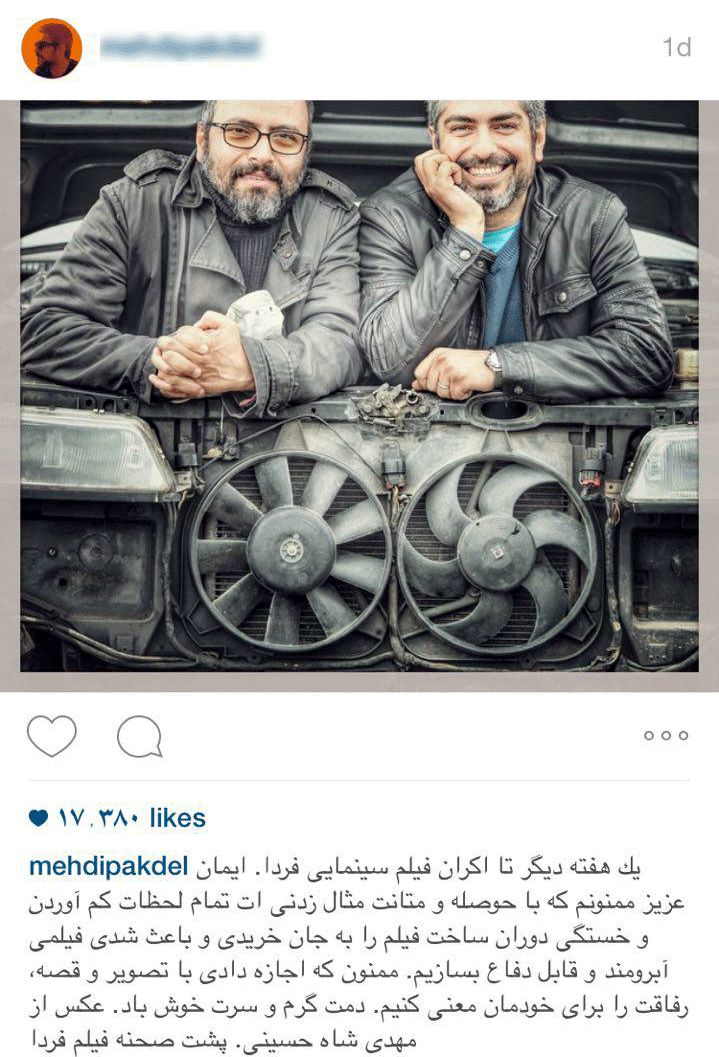The height and width of the screenshot is (1057, 719).
Task: Open the poster's profile picture
Action: click(51, 48)
